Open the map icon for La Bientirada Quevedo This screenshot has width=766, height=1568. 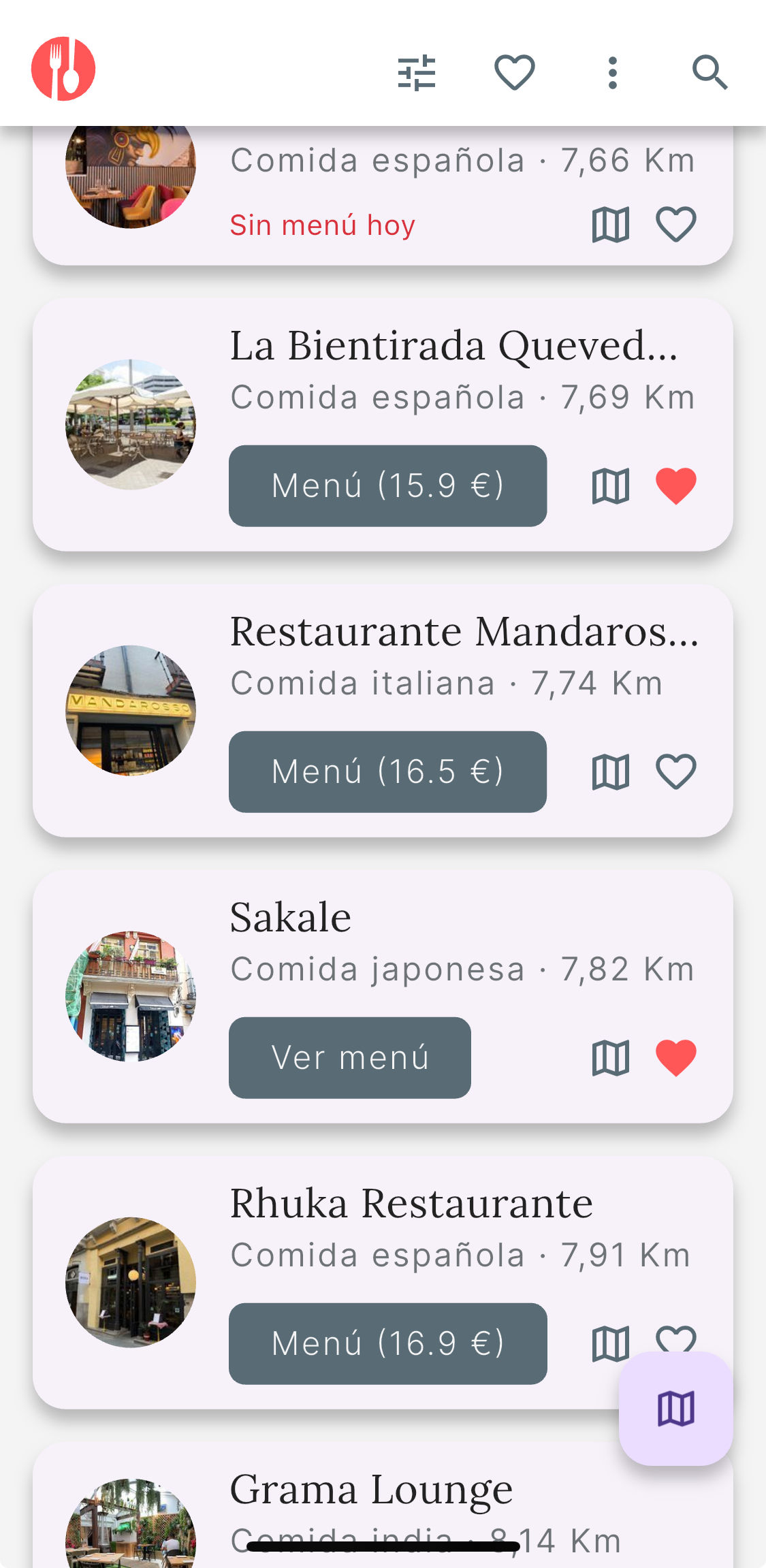[609, 485]
